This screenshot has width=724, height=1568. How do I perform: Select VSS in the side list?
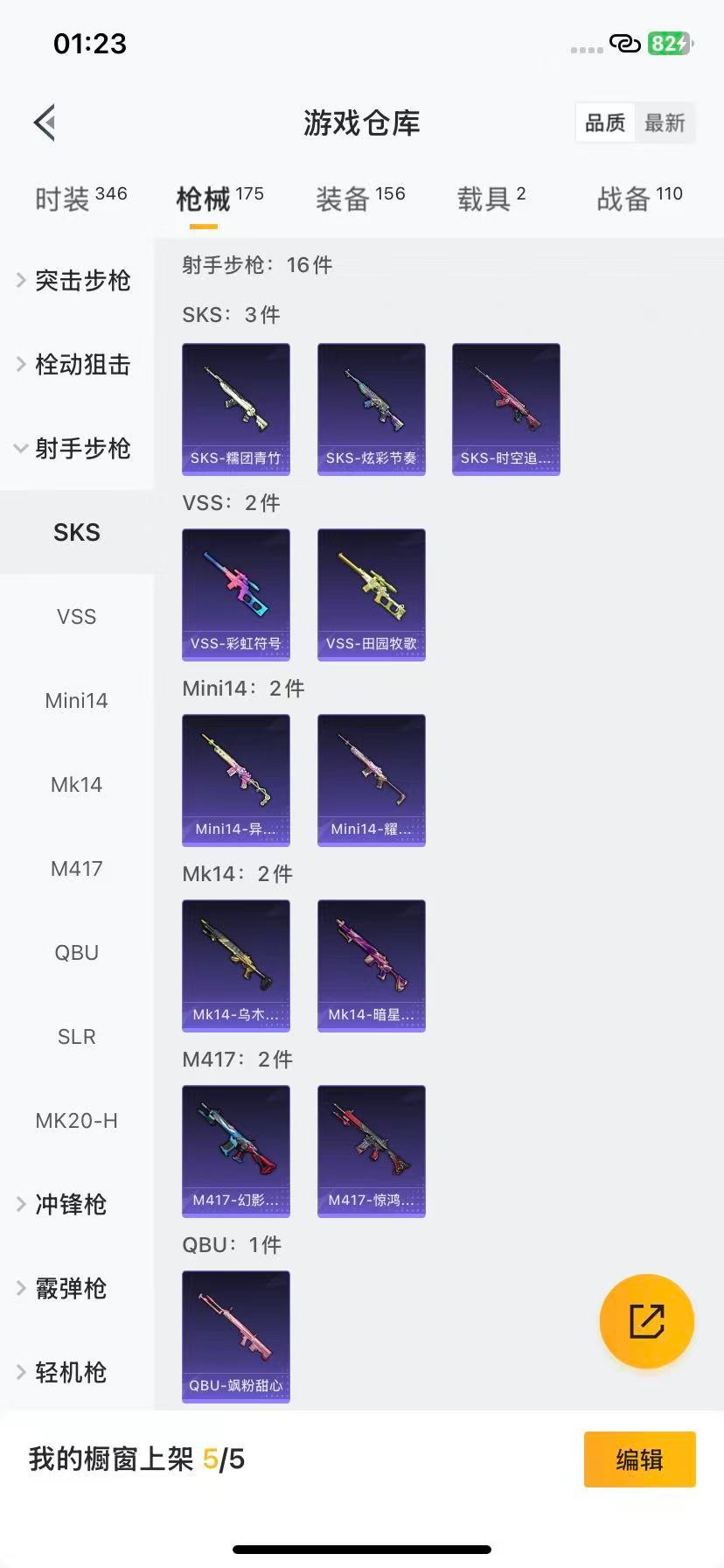tap(76, 617)
